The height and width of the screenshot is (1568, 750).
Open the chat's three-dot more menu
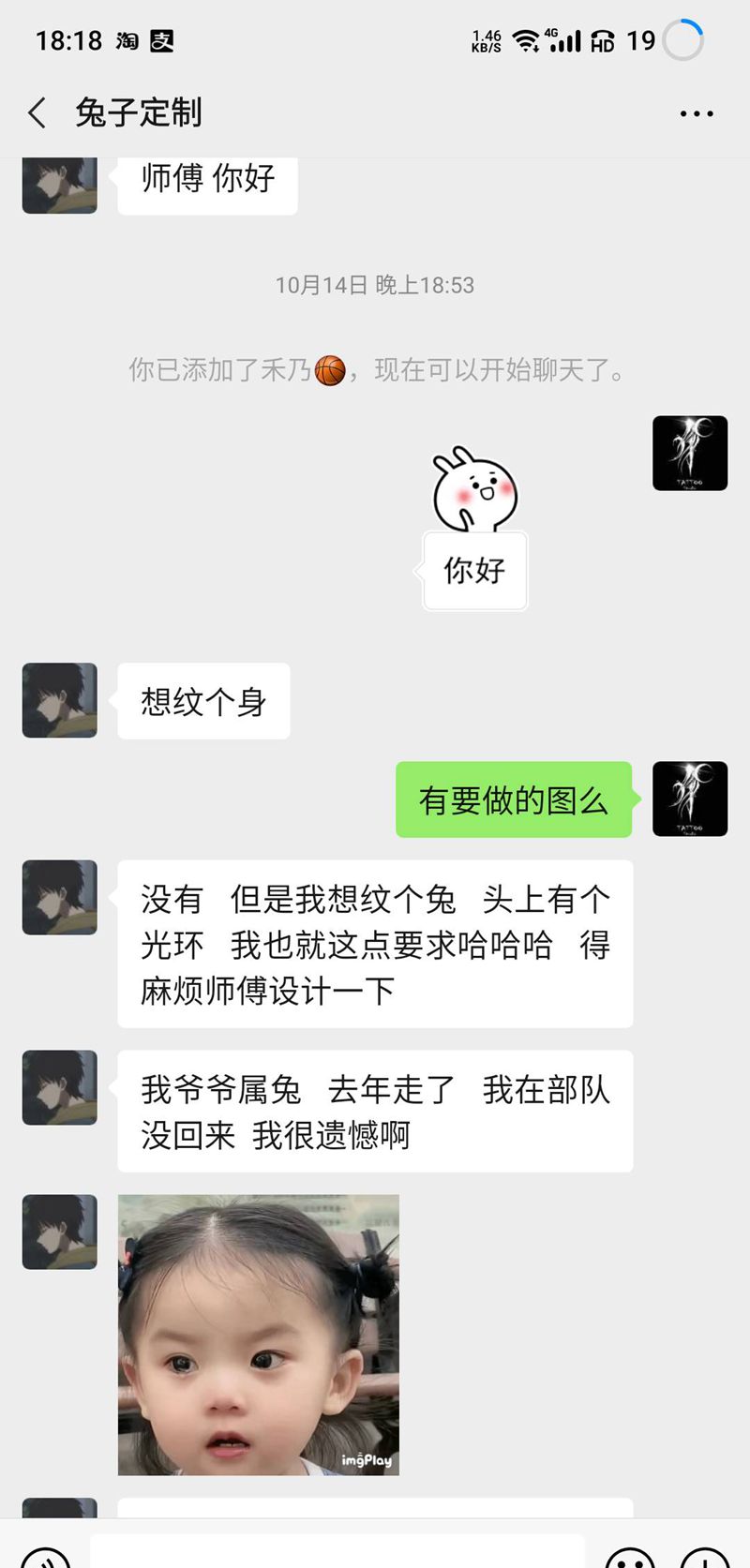(x=696, y=113)
